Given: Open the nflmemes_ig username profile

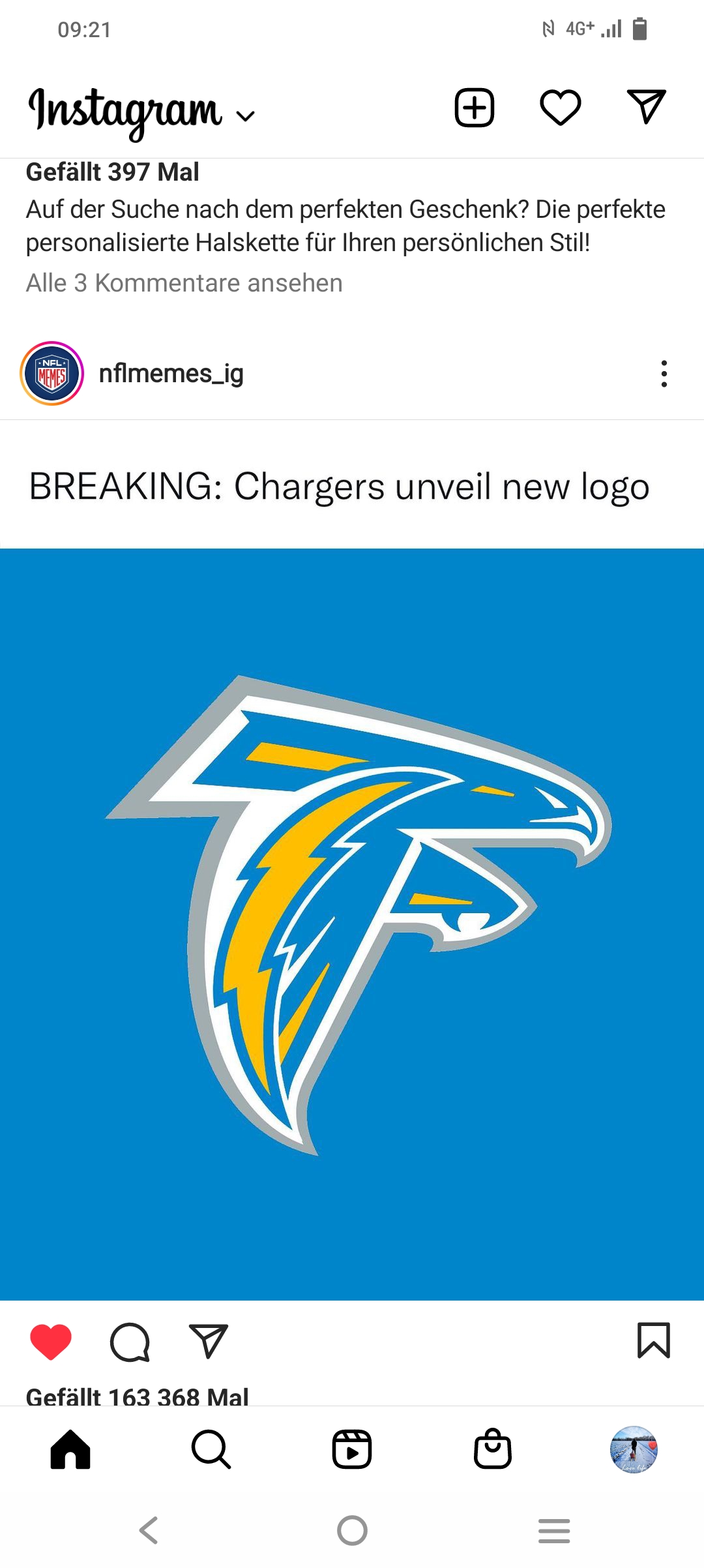Looking at the screenshot, I should point(171,374).
